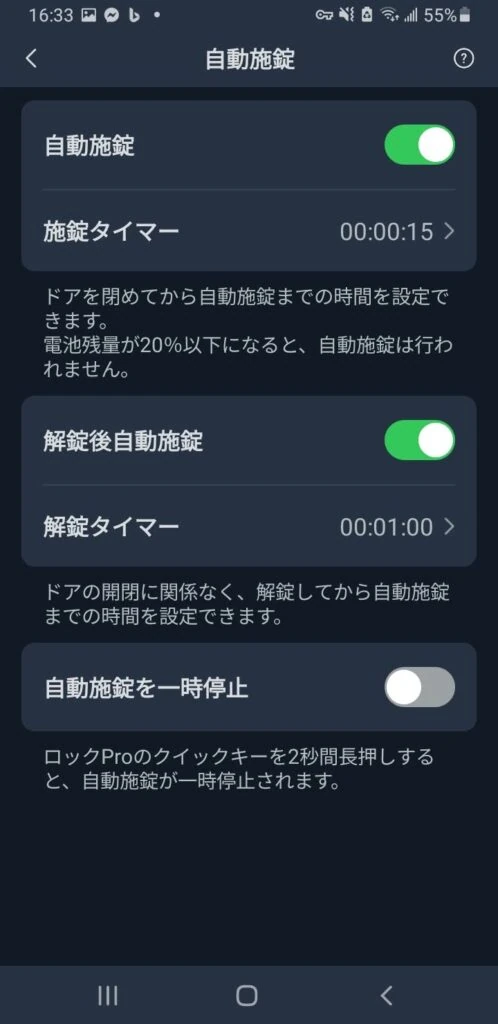Image resolution: width=498 pixels, height=1024 pixels.
Task: Open 解錠タイマー set to 00:01:00
Action: click(249, 527)
